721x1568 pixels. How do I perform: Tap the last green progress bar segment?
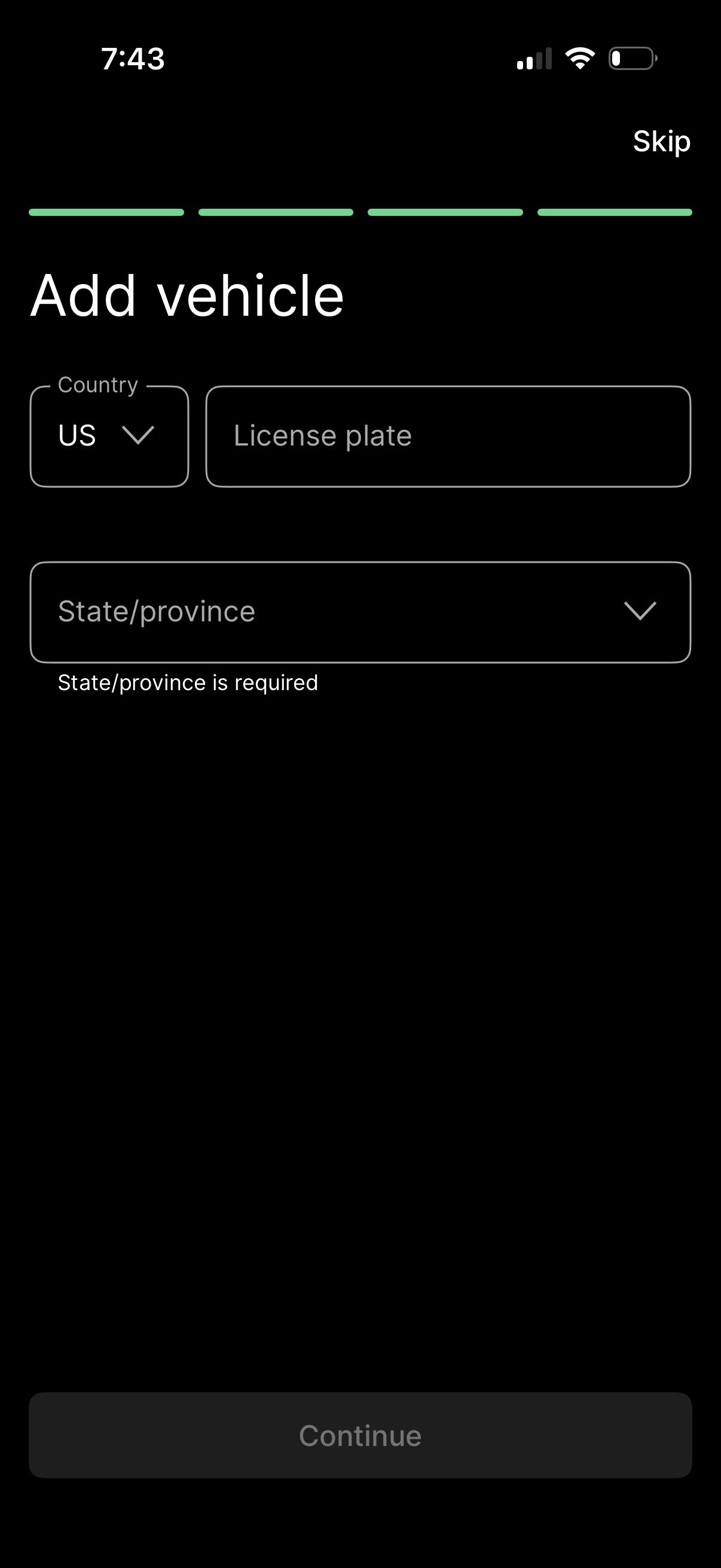615,211
